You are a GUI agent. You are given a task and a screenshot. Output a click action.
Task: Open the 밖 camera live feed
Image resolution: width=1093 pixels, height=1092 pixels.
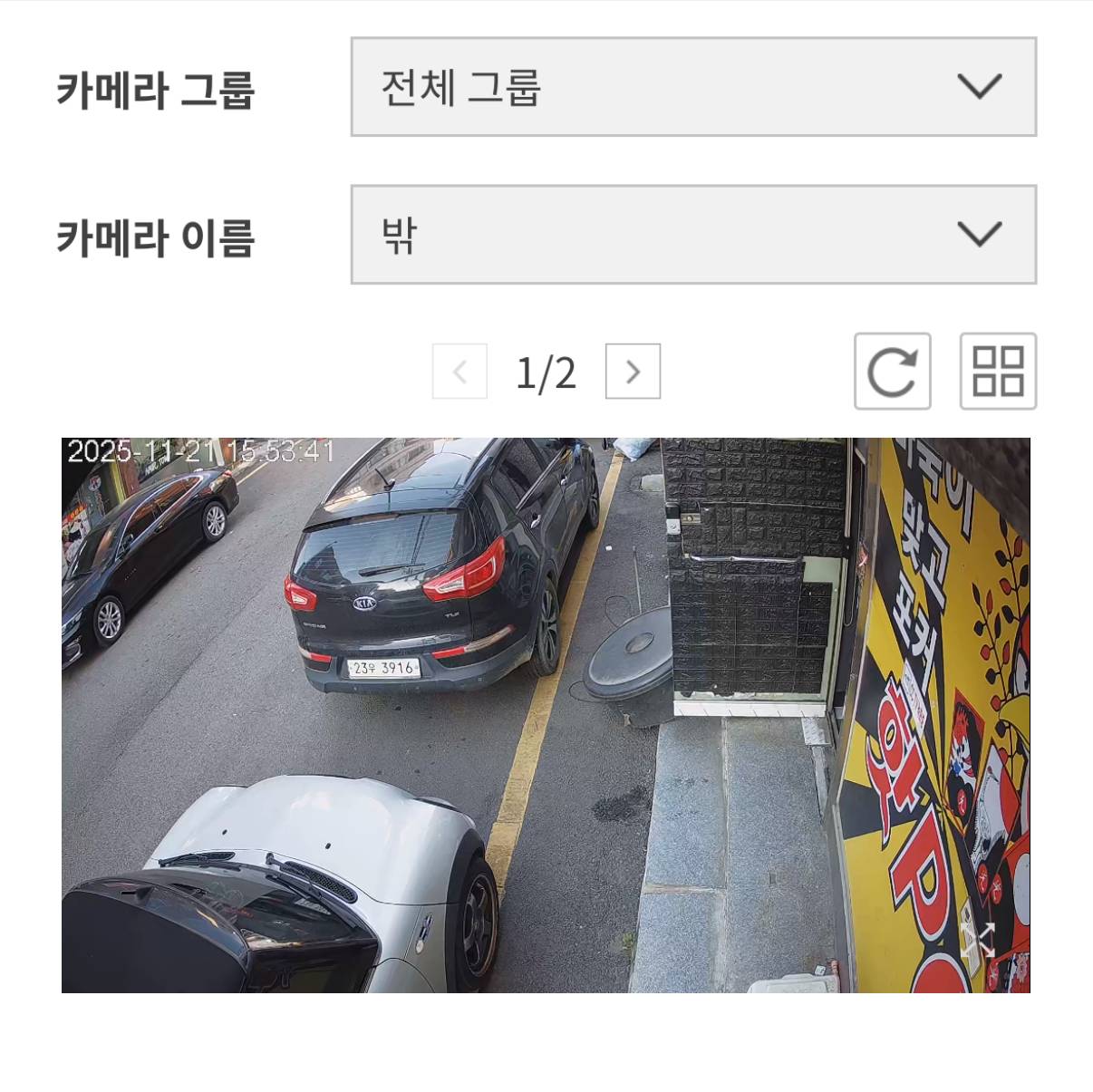[546, 714]
